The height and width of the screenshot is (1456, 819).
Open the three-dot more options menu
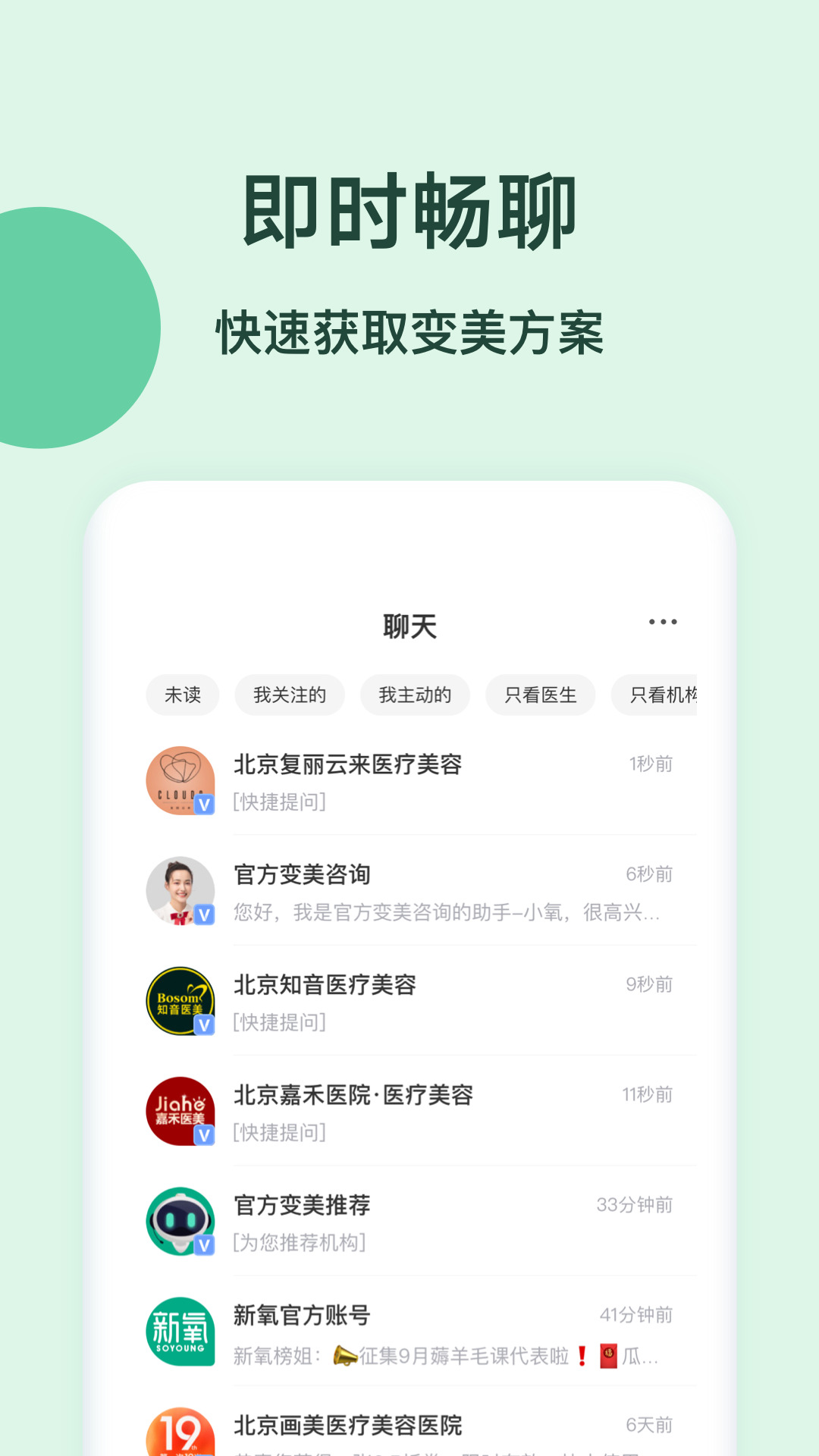coord(661,622)
